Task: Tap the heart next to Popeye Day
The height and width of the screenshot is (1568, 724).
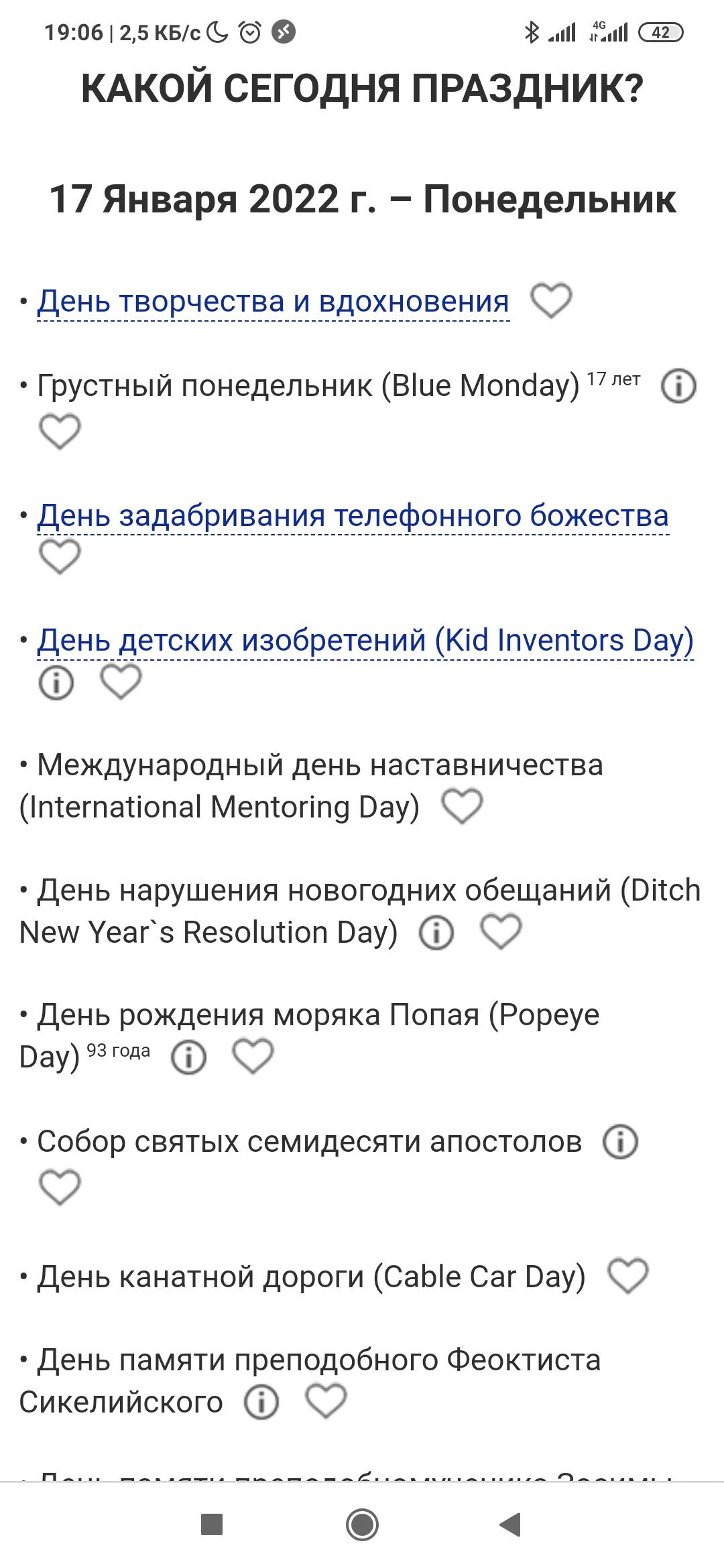Action: [253, 1056]
